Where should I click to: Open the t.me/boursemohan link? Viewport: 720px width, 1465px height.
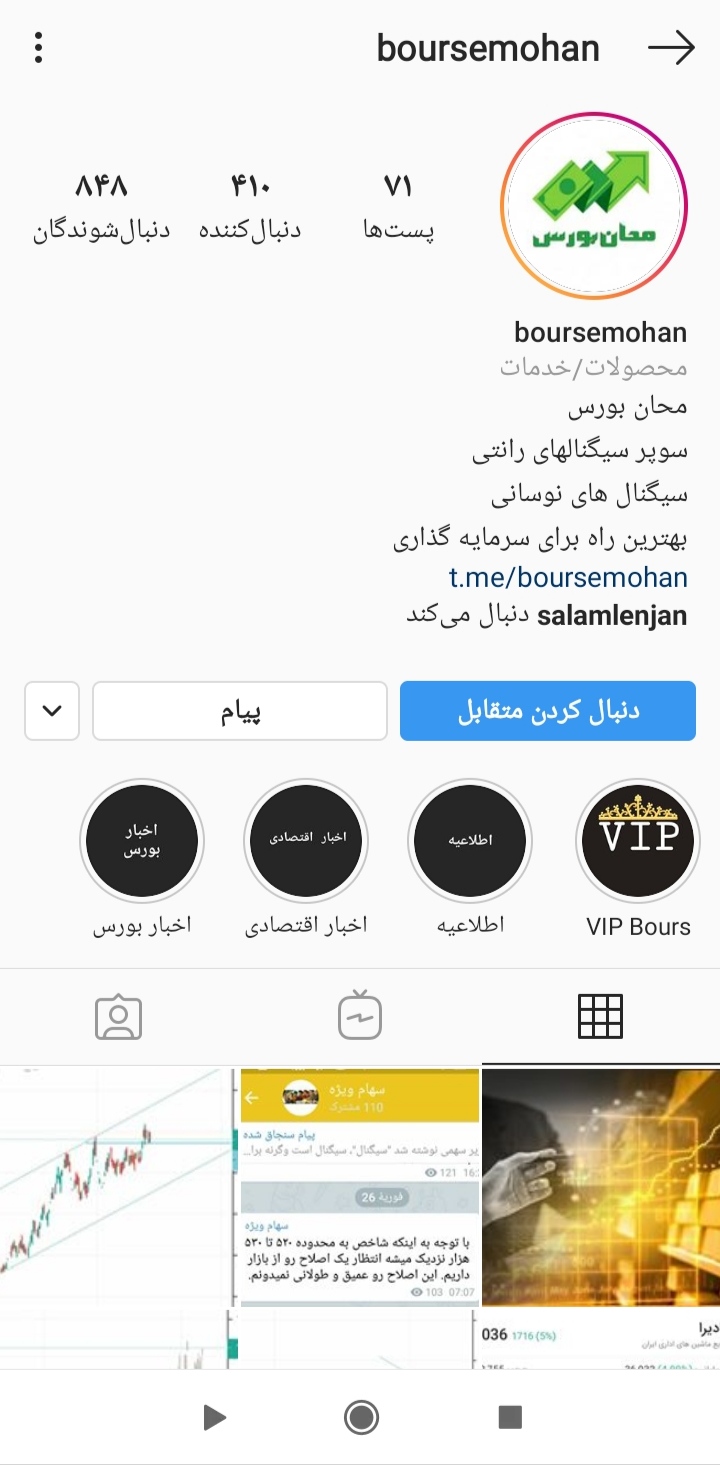point(568,577)
